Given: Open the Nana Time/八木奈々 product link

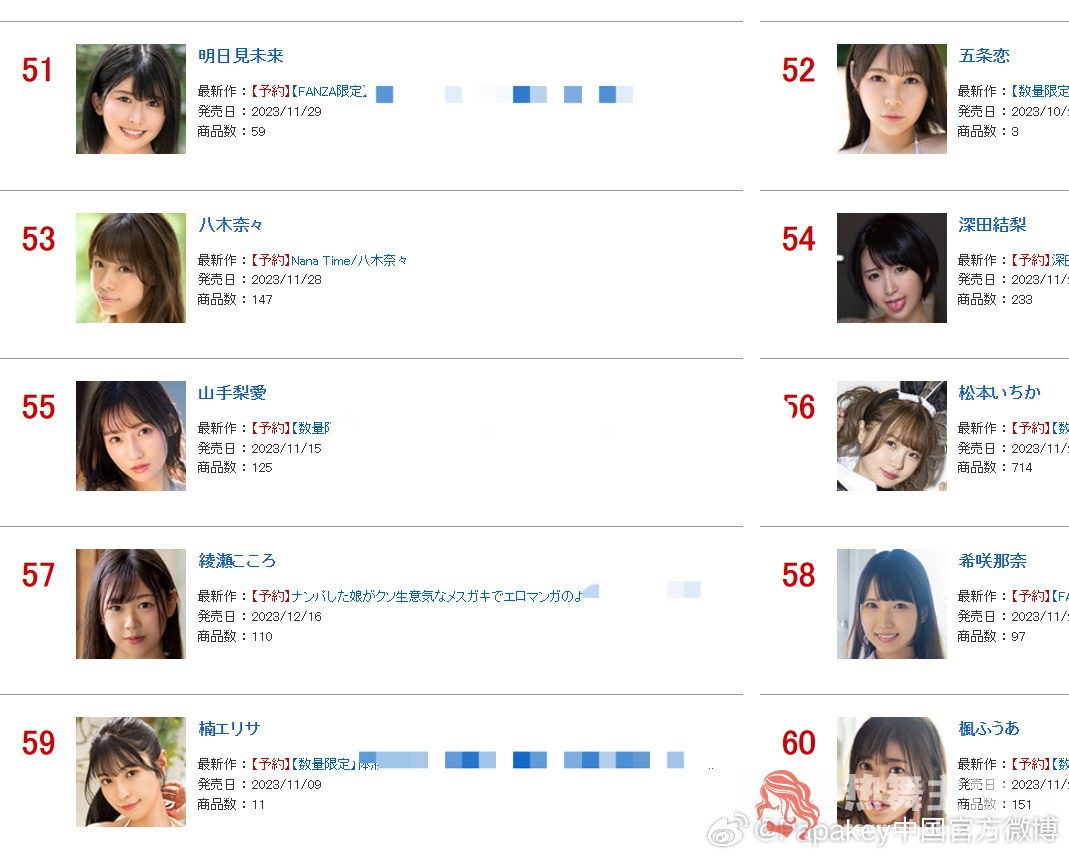Looking at the screenshot, I should point(349,260).
